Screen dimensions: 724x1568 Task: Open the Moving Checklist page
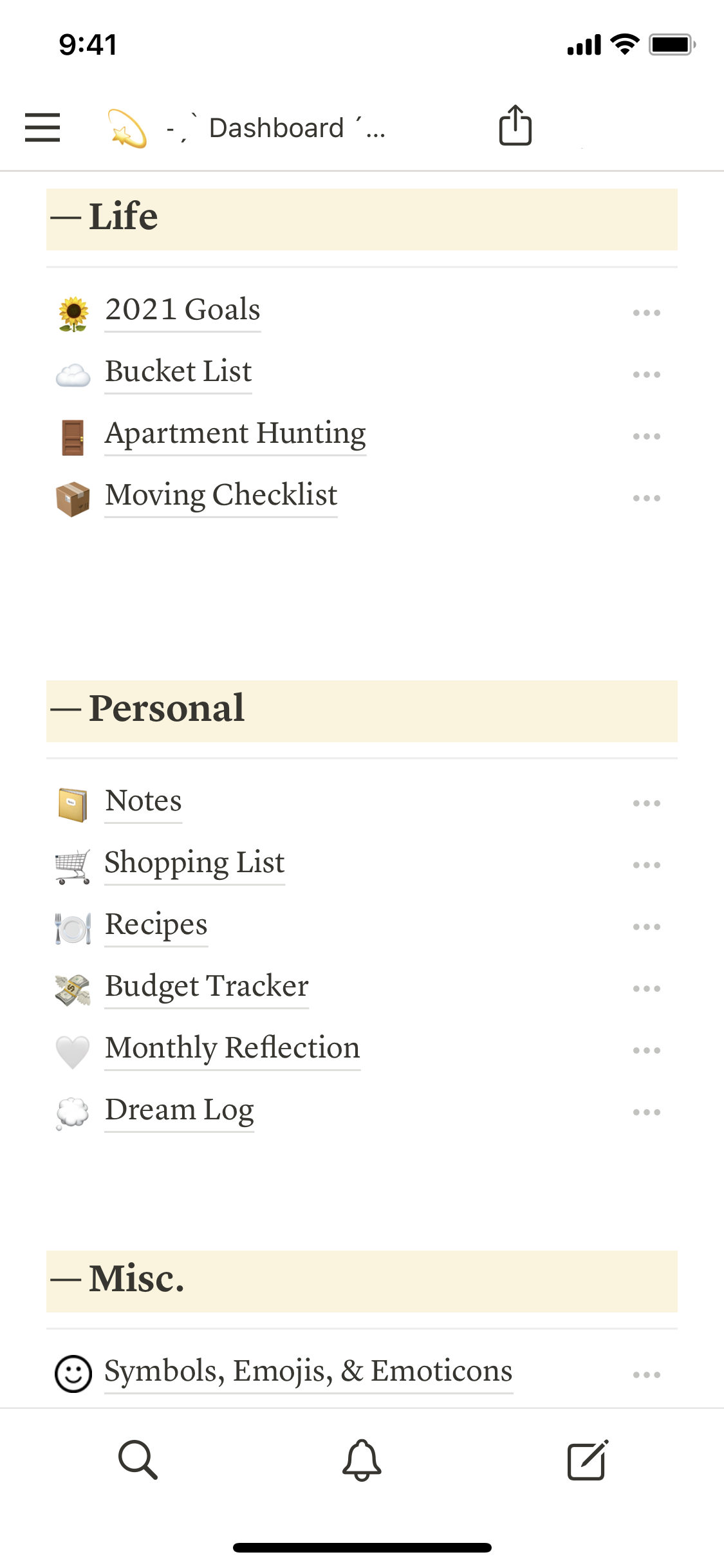(x=221, y=496)
